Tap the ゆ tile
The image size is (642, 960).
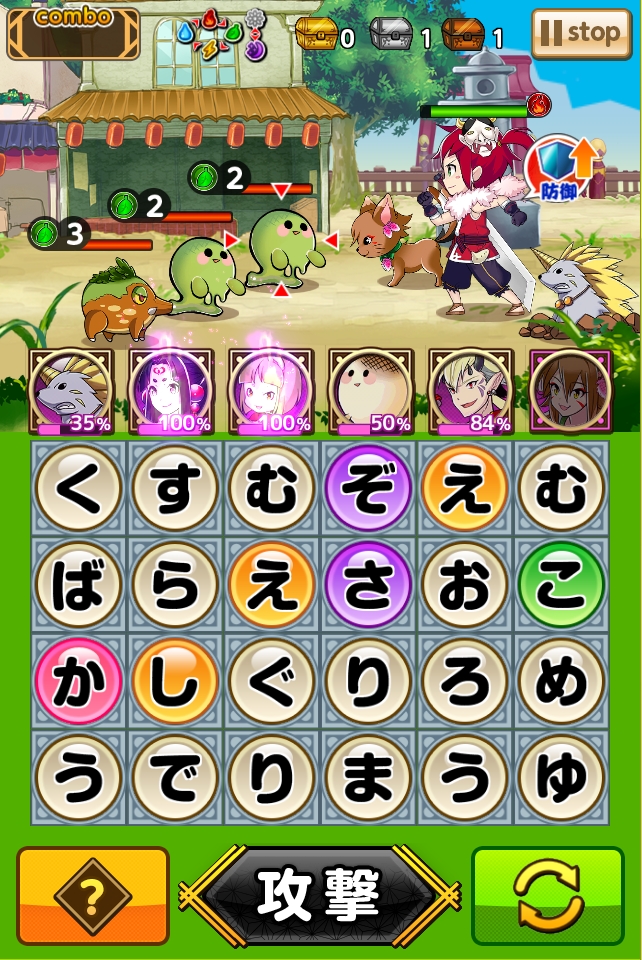[x=562, y=777]
